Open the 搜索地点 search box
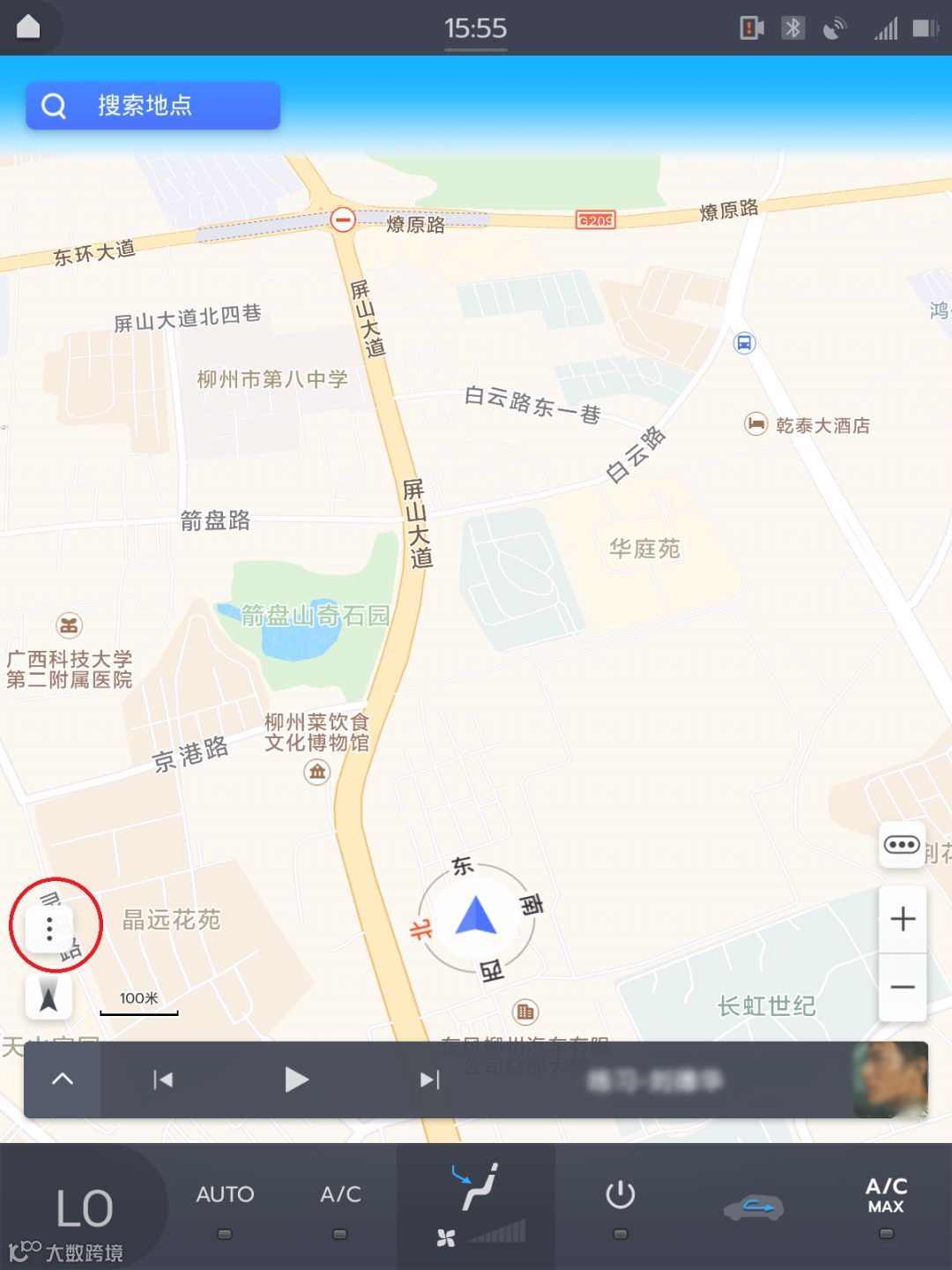The image size is (952, 1270). pyautogui.click(x=152, y=106)
